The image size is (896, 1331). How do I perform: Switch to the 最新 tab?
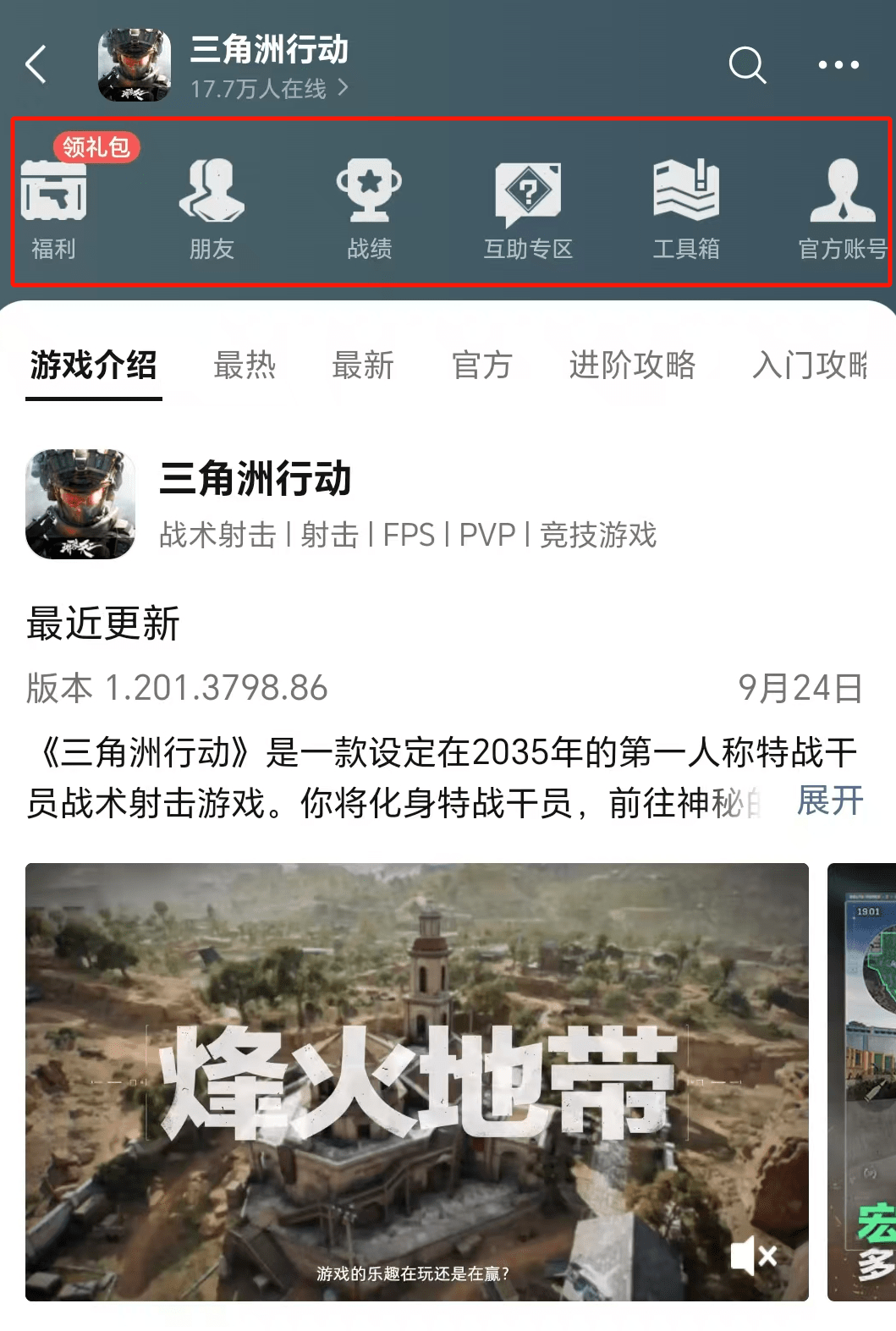click(x=363, y=366)
